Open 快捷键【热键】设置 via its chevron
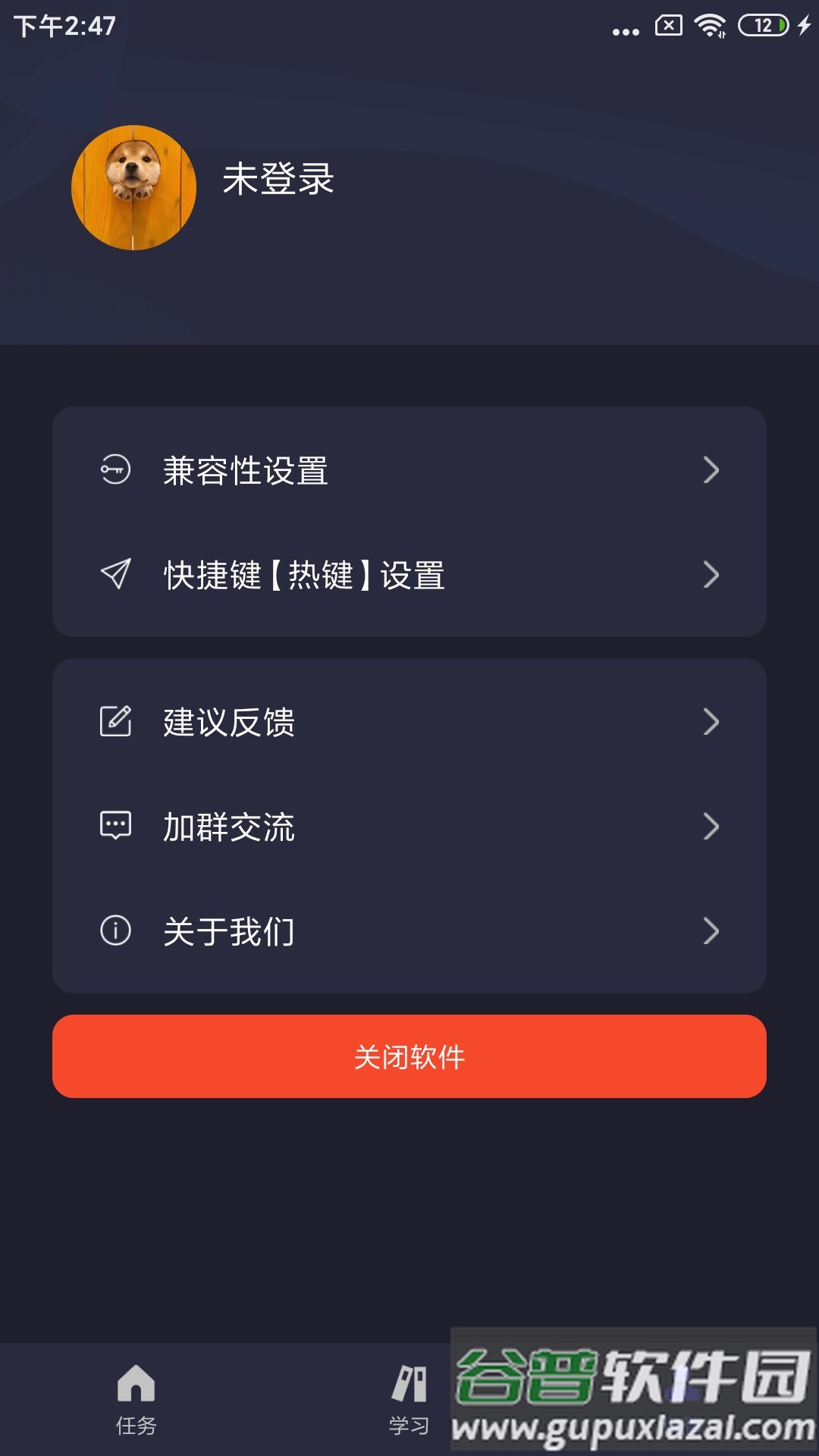This screenshot has width=819, height=1456. tap(711, 575)
